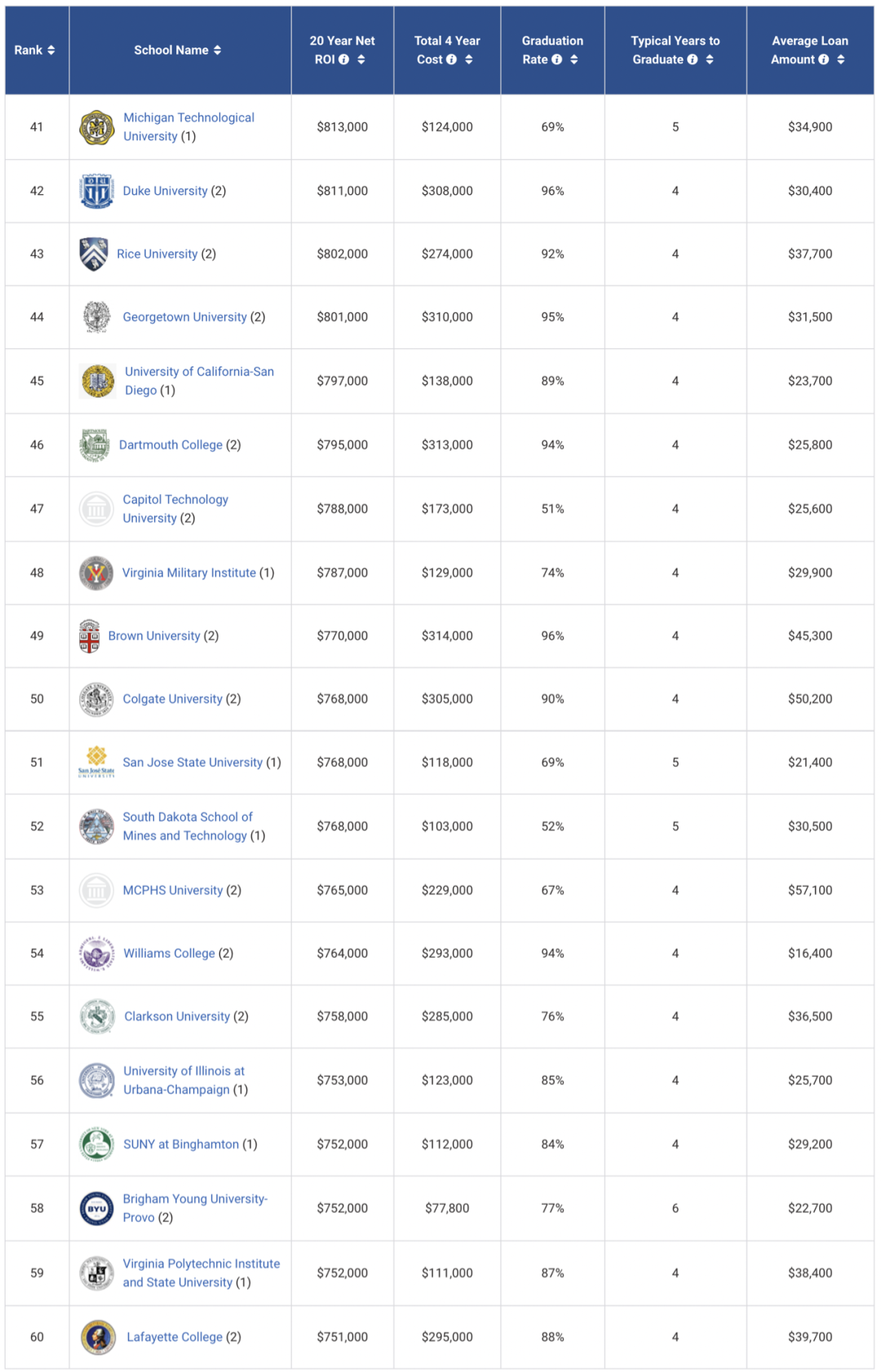View Rice University details
Image resolution: width=881 pixels, height=1372 pixels.
pyautogui.click(x=157, y=254)
